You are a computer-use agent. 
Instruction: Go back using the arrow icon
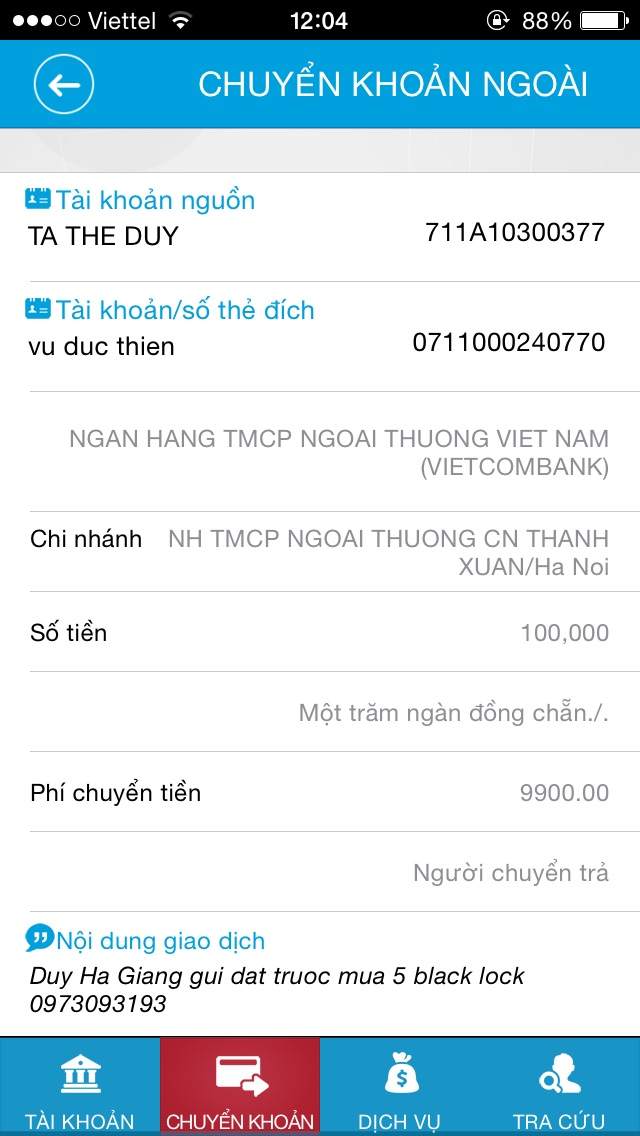pyautogui.click(x=64, y=85)
